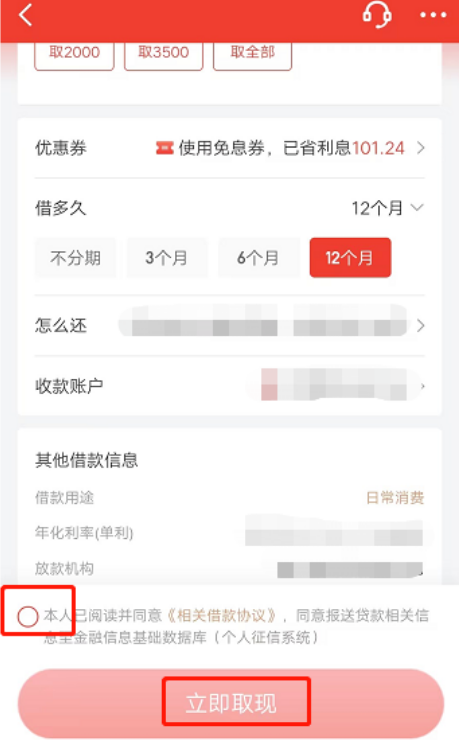Change 借款用途 from 日常消费
459x740 pixels.
tap(395, 497)
